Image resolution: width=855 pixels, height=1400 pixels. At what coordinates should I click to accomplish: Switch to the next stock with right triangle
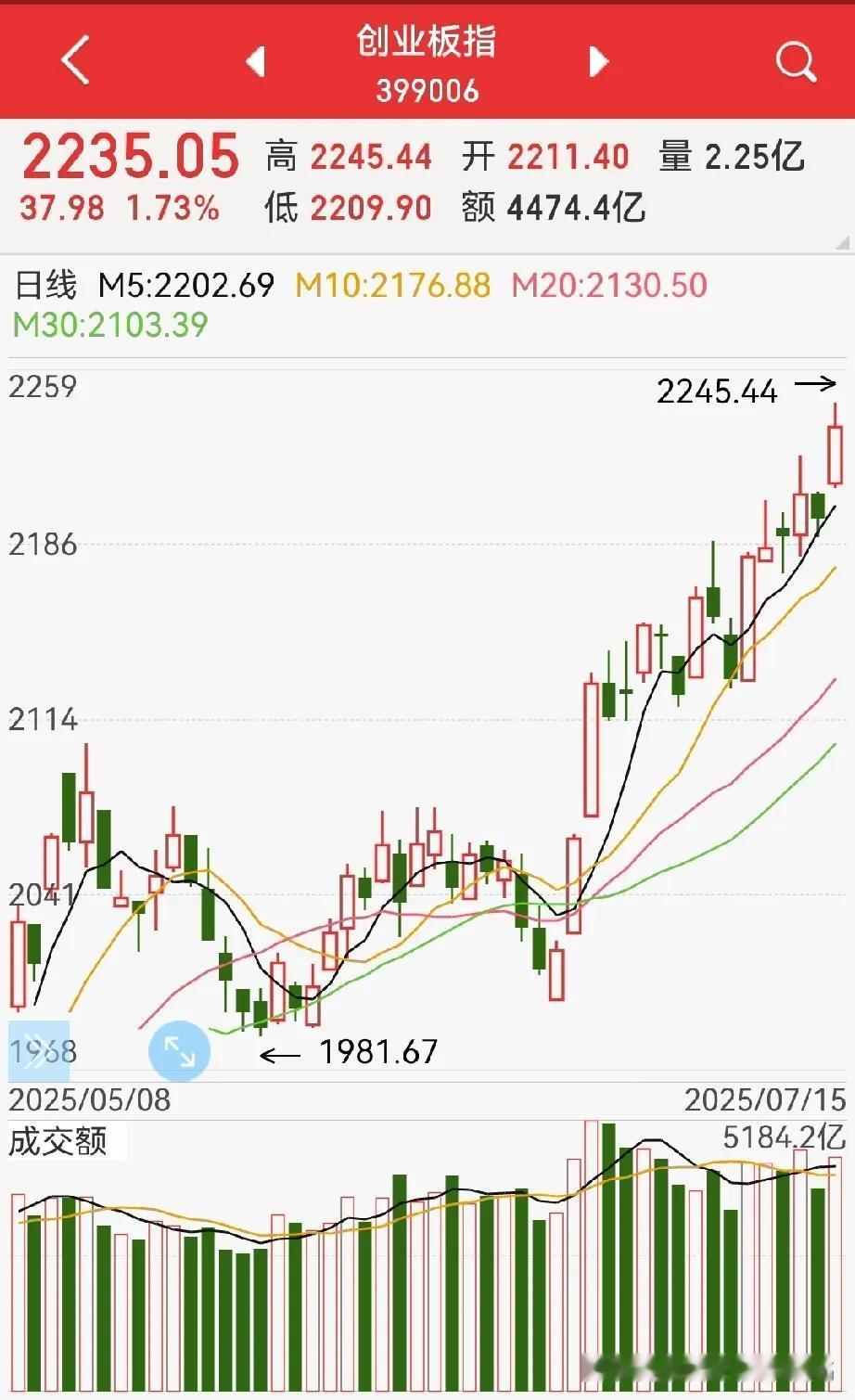599,62
